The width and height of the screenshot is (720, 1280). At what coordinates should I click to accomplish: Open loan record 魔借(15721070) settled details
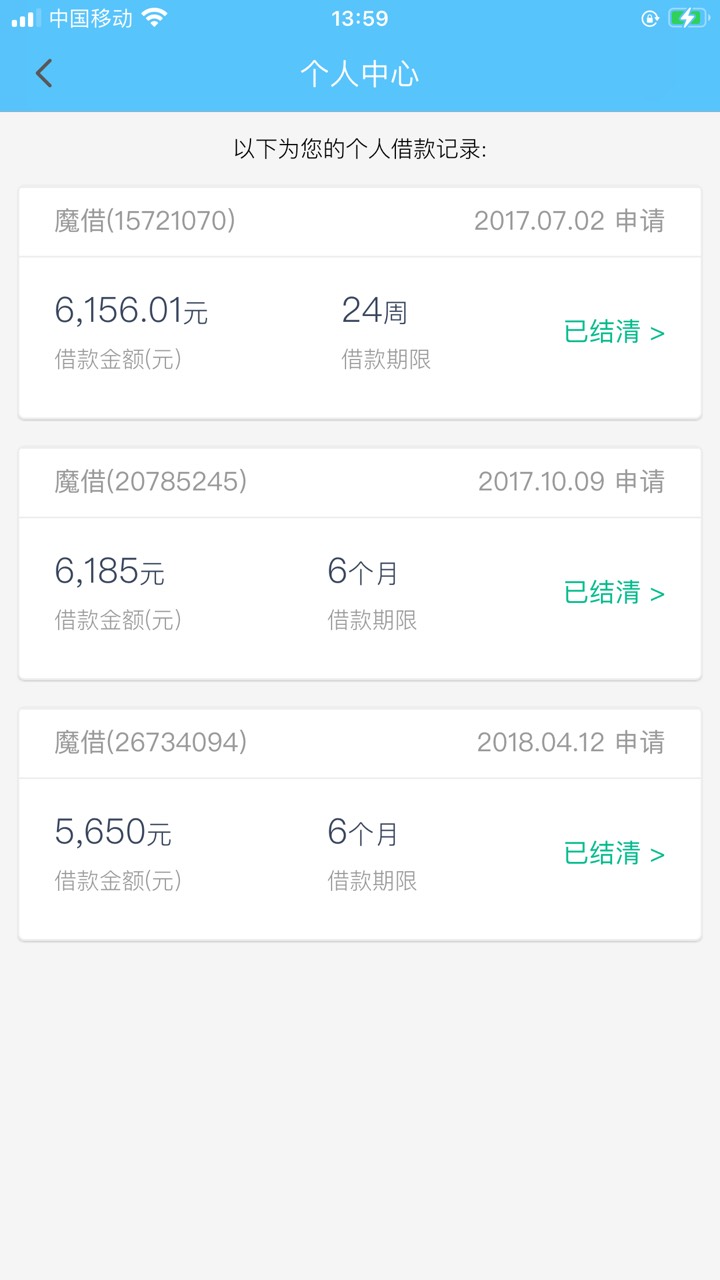pos(614,332)
